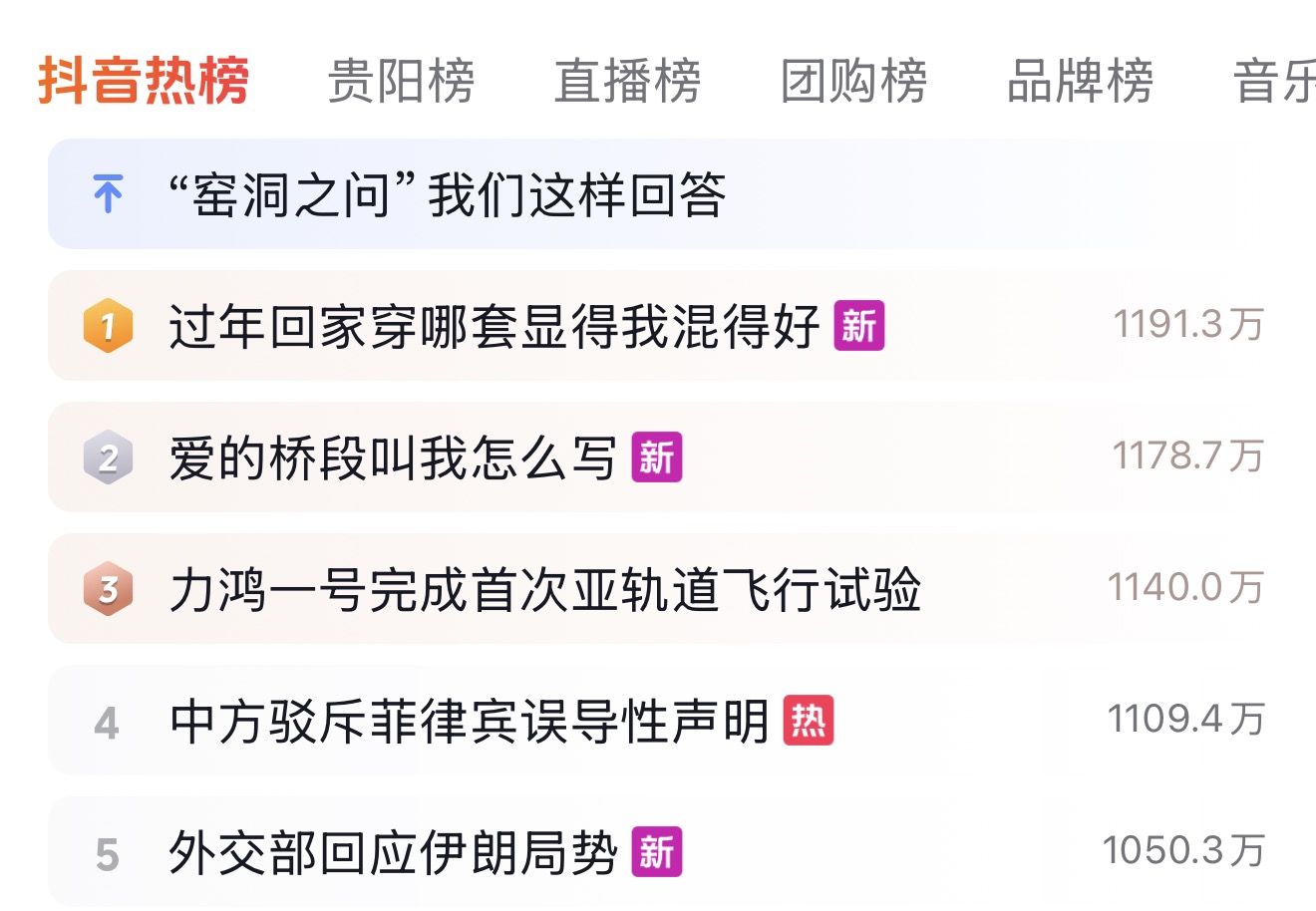This screenshot has width=1316, height=911.
Task: View 外交部回应伊朗局势 topic
Action: click(x=393, y=852)
